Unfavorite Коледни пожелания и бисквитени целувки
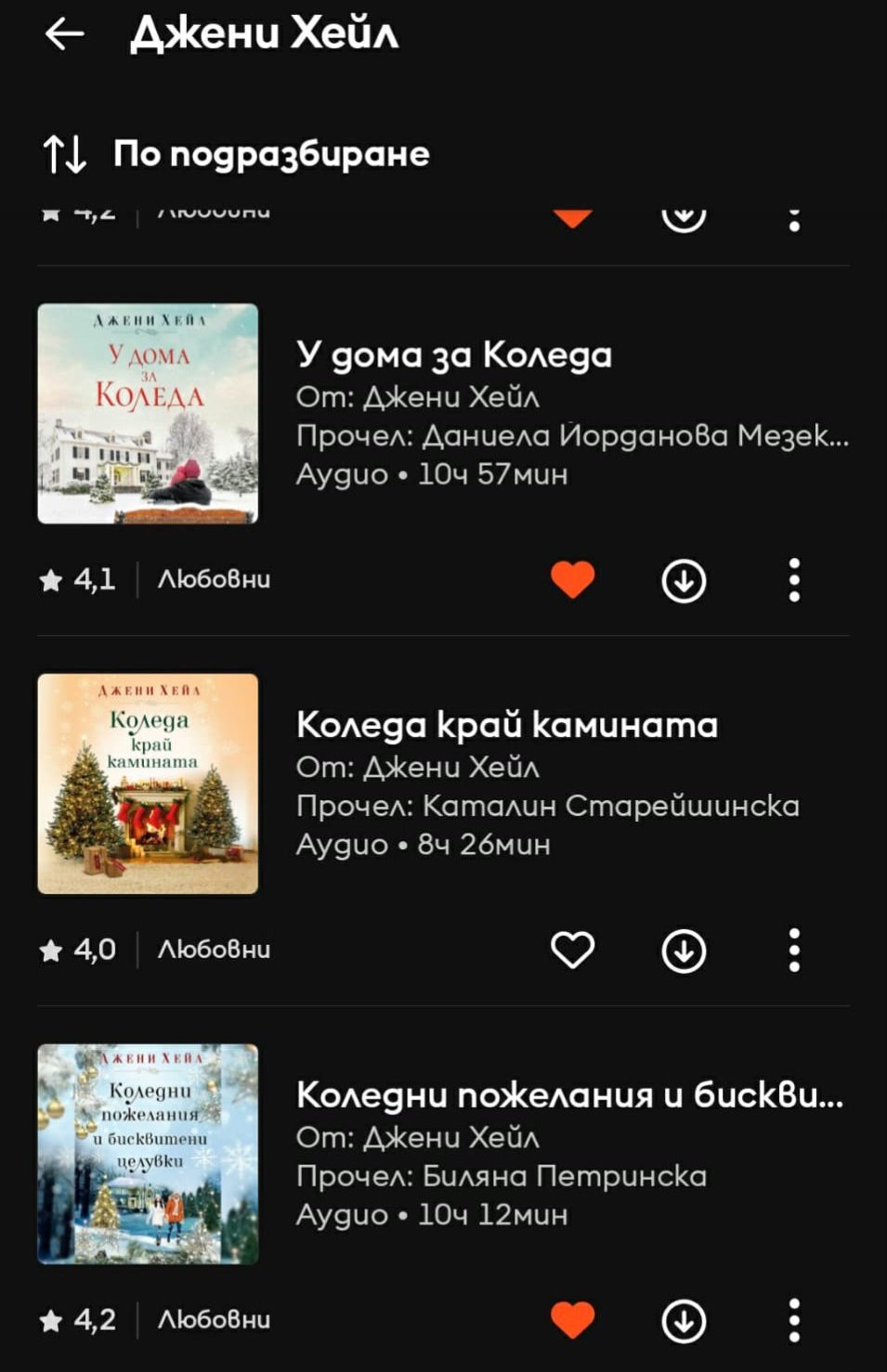Viewport: 887px width, 1372px height. pos(572,1320)
